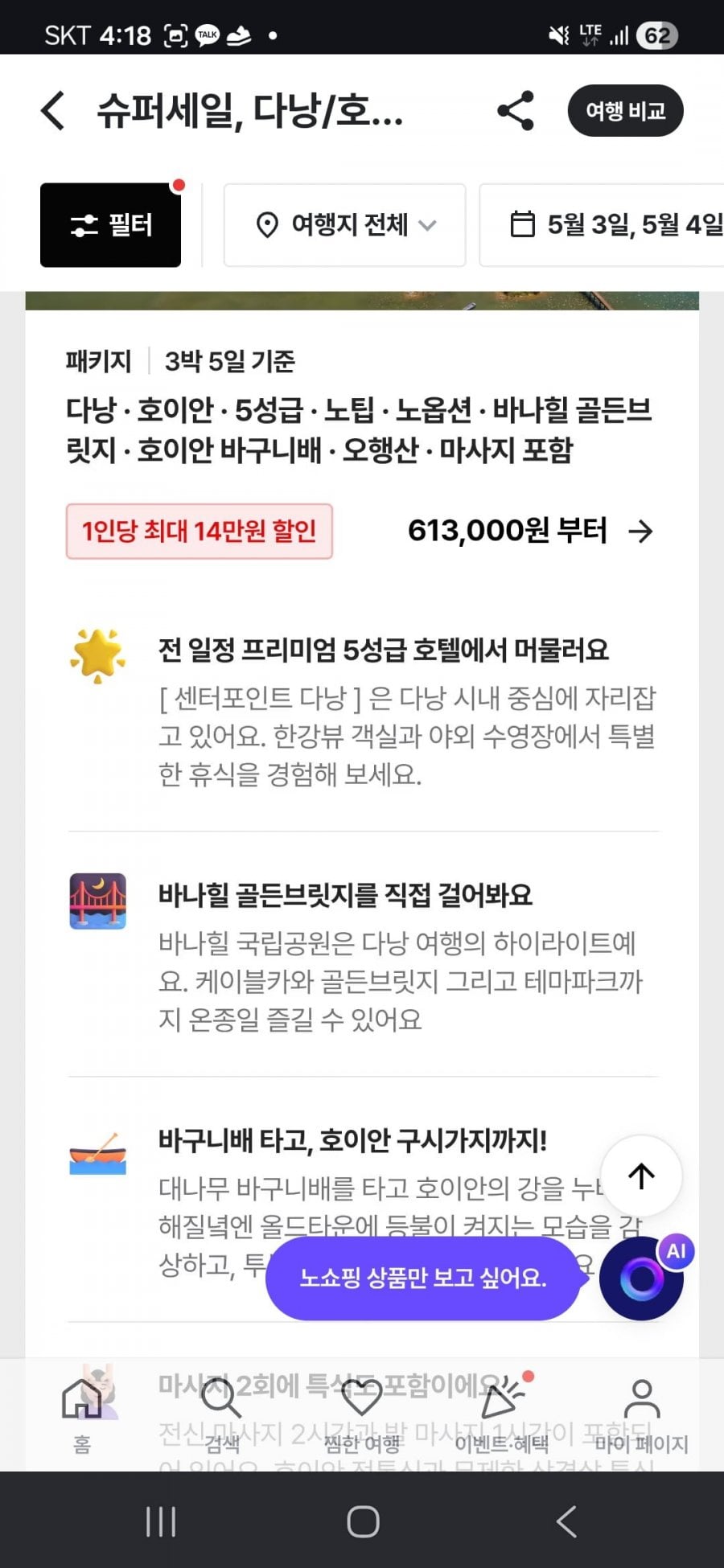The image size is (724, 1568).
Task: Open the 마이 페이지 tab
Action: (641, 1415)
